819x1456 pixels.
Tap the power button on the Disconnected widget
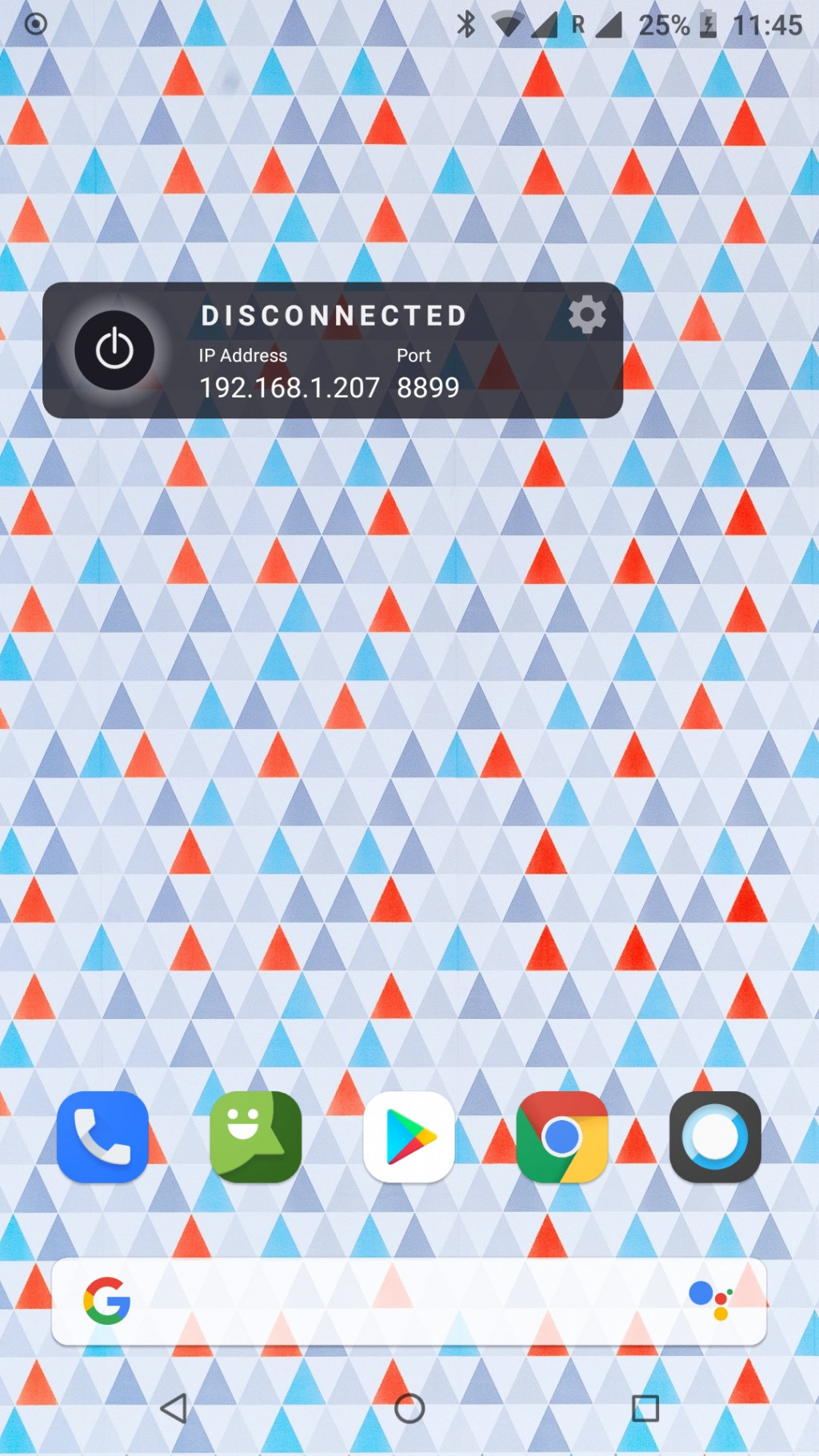(x=114, y=350)
